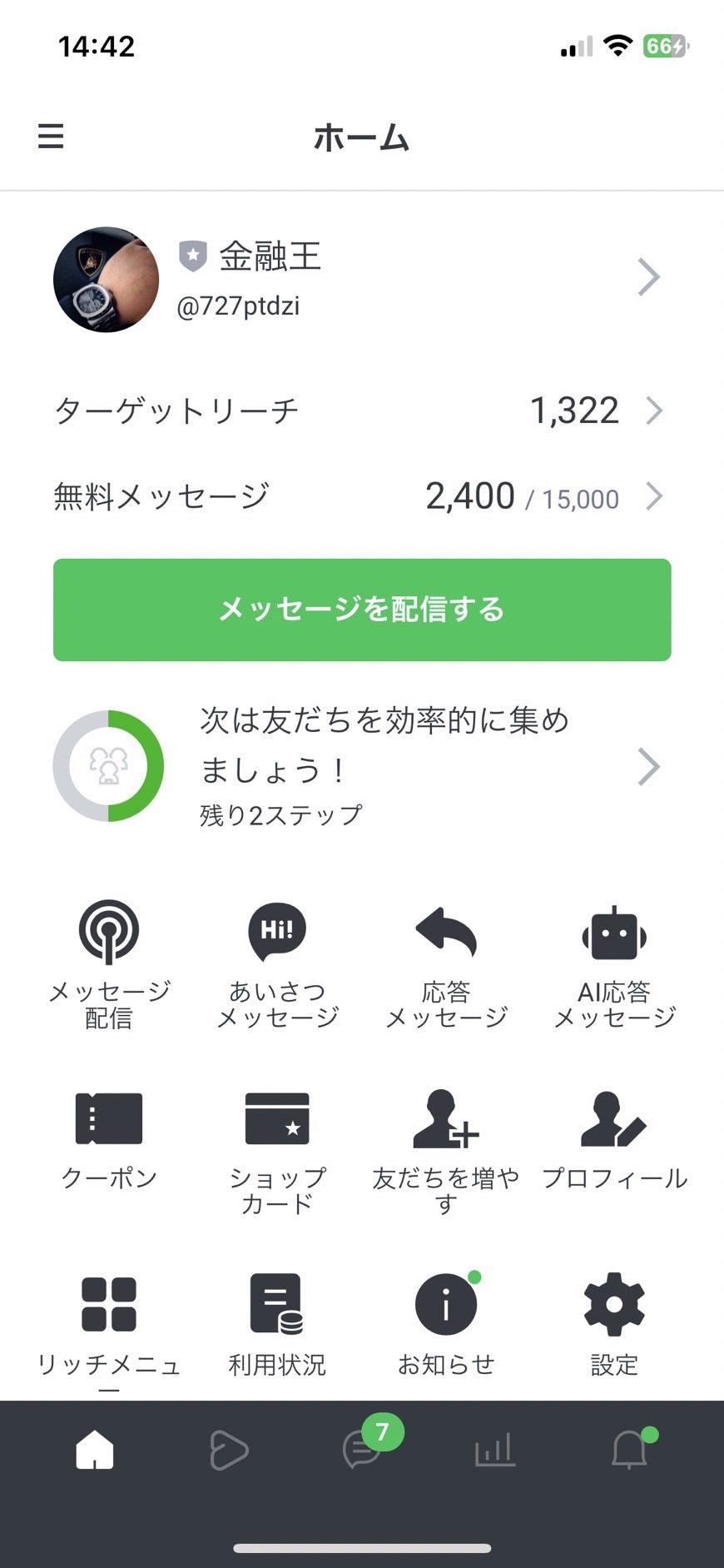Open あいさつメッセージ
The width and height of the screenshot is (724, 1568).
pos(277,964)
